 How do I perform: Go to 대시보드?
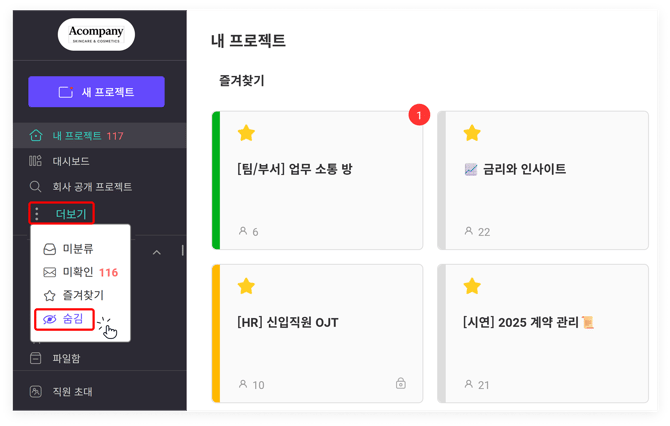click(71, 161)
